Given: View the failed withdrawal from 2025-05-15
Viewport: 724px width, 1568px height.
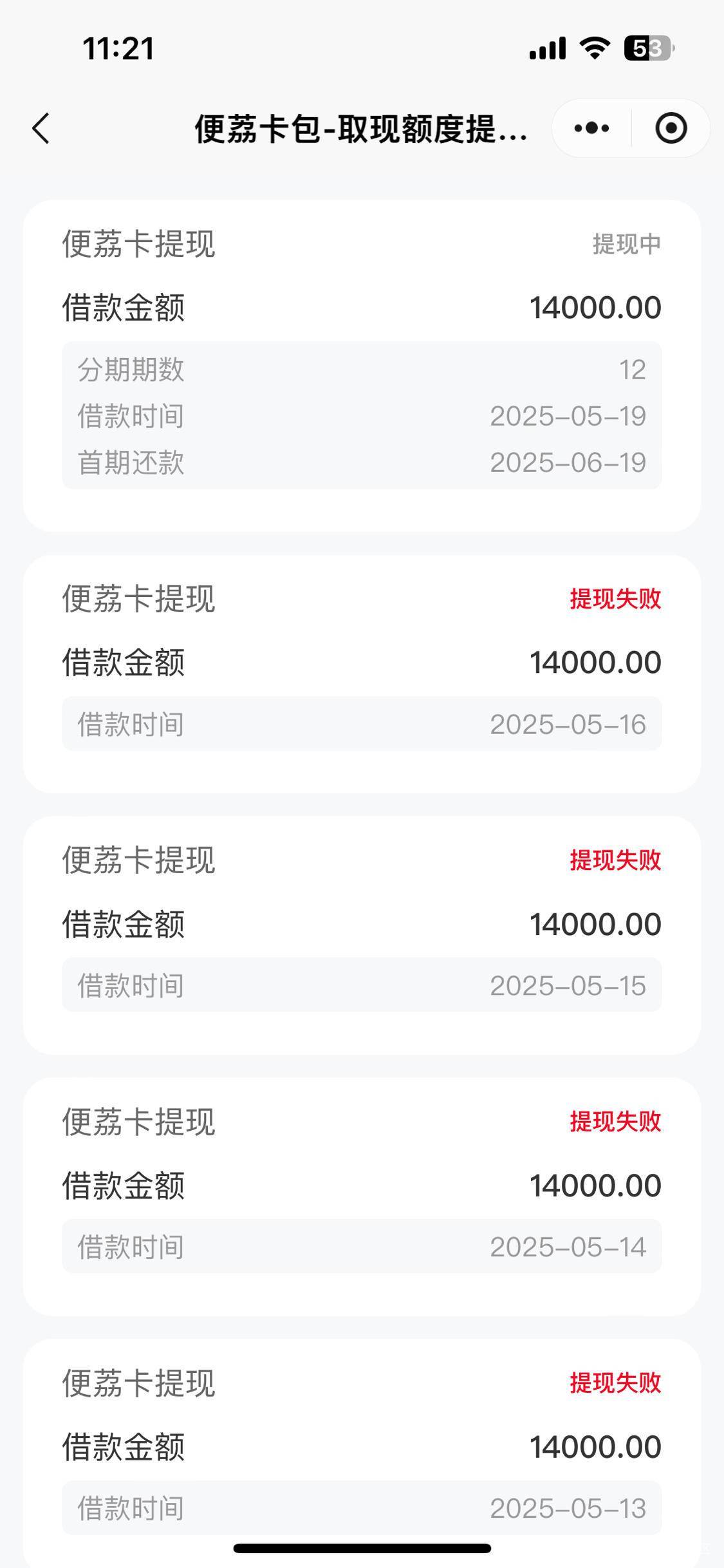Looking at the screenshot, I should click(362, 935).
